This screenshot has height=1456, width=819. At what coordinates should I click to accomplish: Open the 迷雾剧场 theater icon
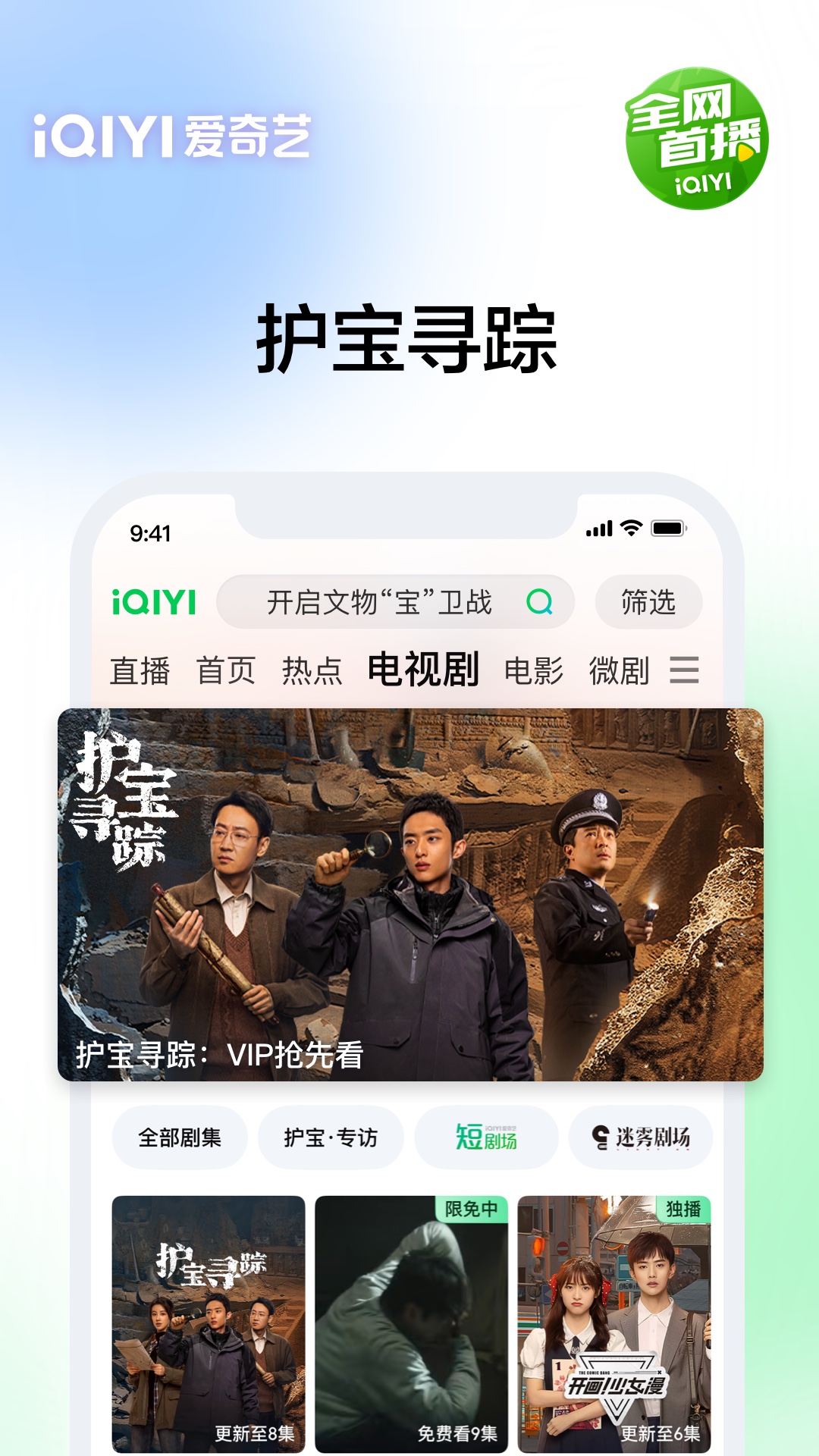tap(641, 1137)
